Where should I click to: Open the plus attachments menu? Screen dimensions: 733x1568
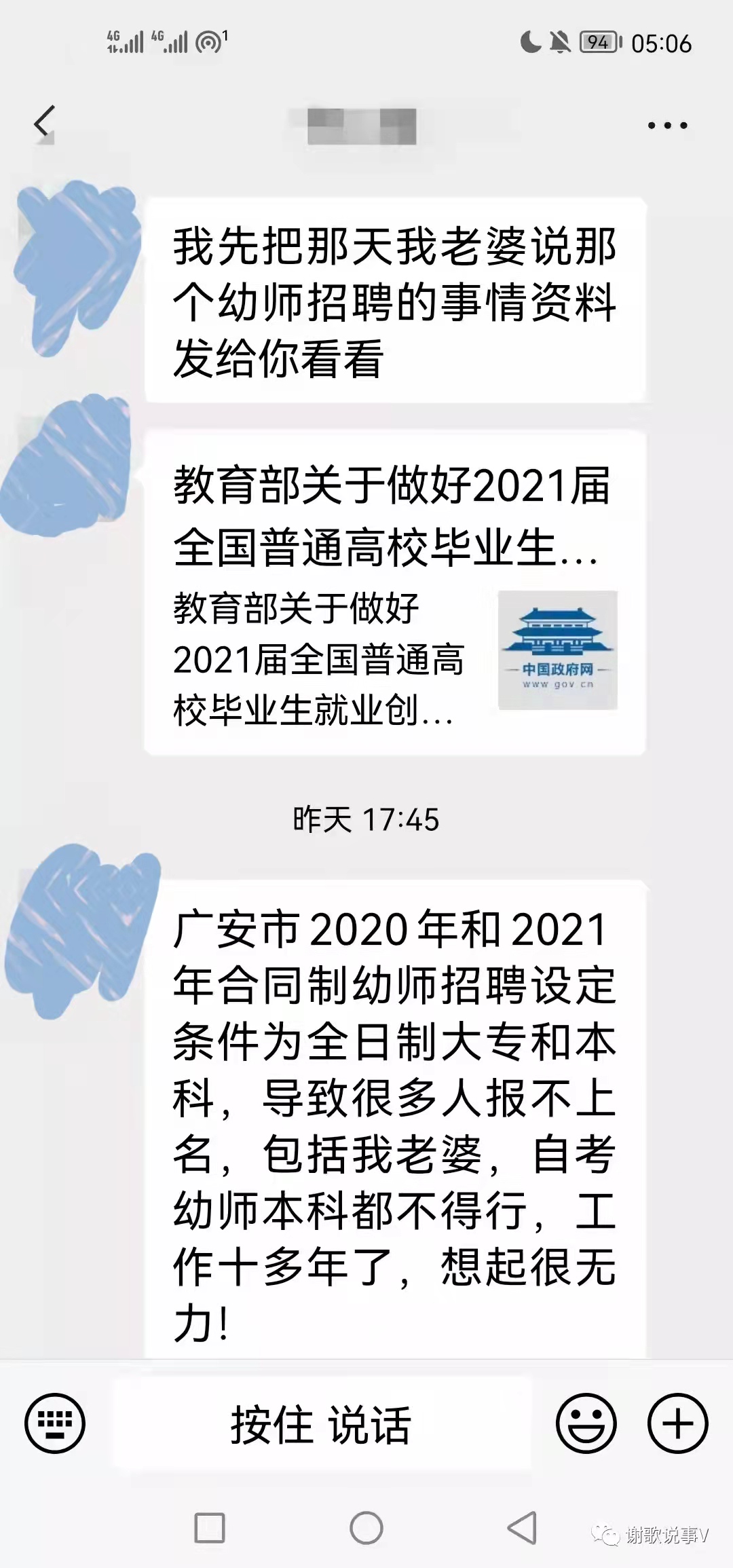[x=677, y=1423]
